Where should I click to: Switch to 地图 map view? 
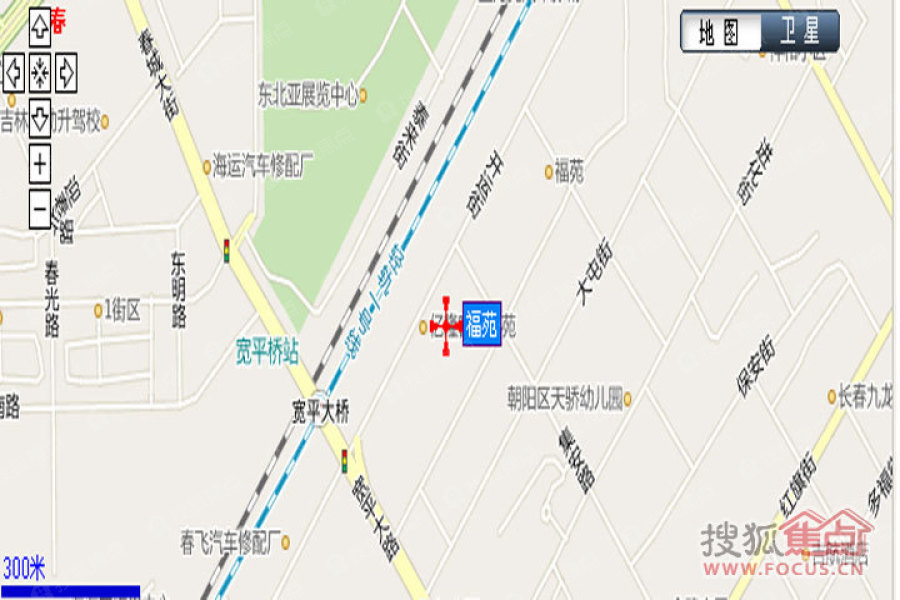[719, 33]
